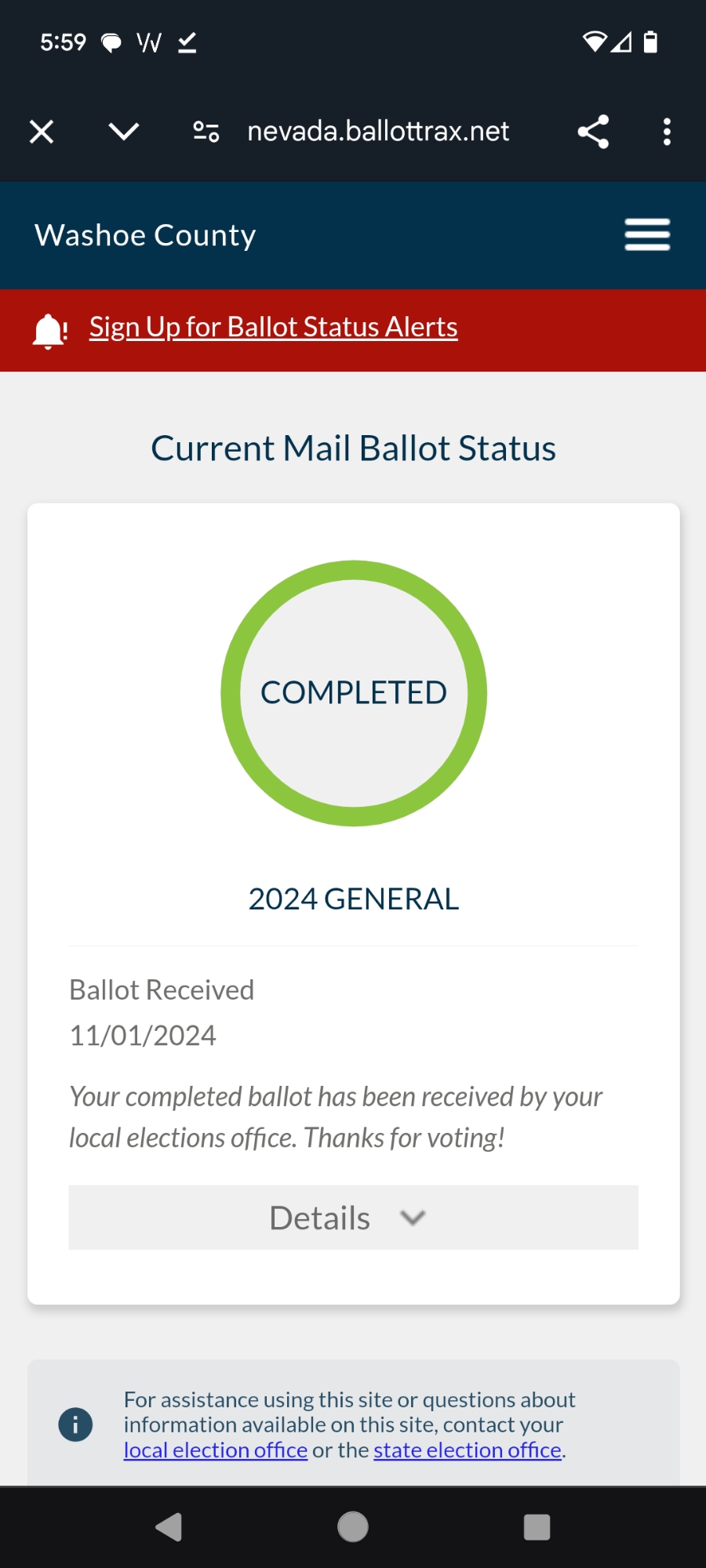This screenshot has width=706, height=1568.
Task: Go to the home screen
Action: [x=353, y=1526]
